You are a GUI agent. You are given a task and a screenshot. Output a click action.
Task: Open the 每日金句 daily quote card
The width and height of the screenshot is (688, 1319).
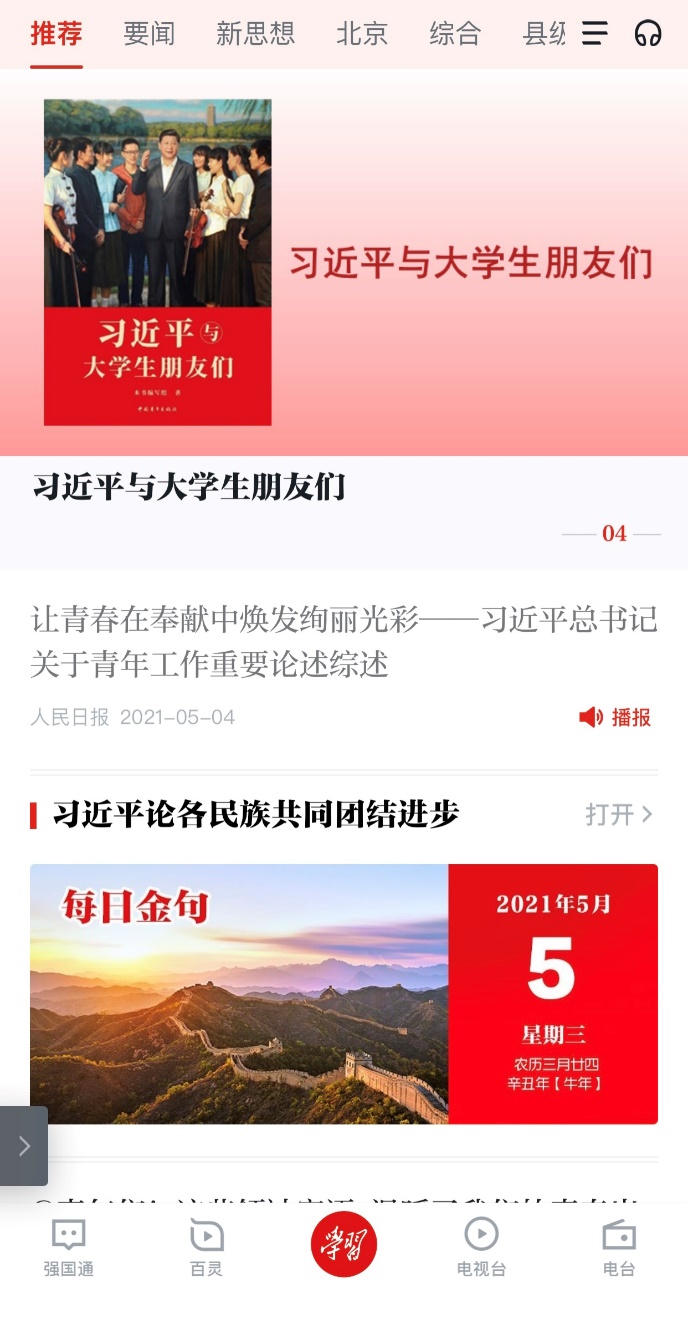[x=344, y=993]
